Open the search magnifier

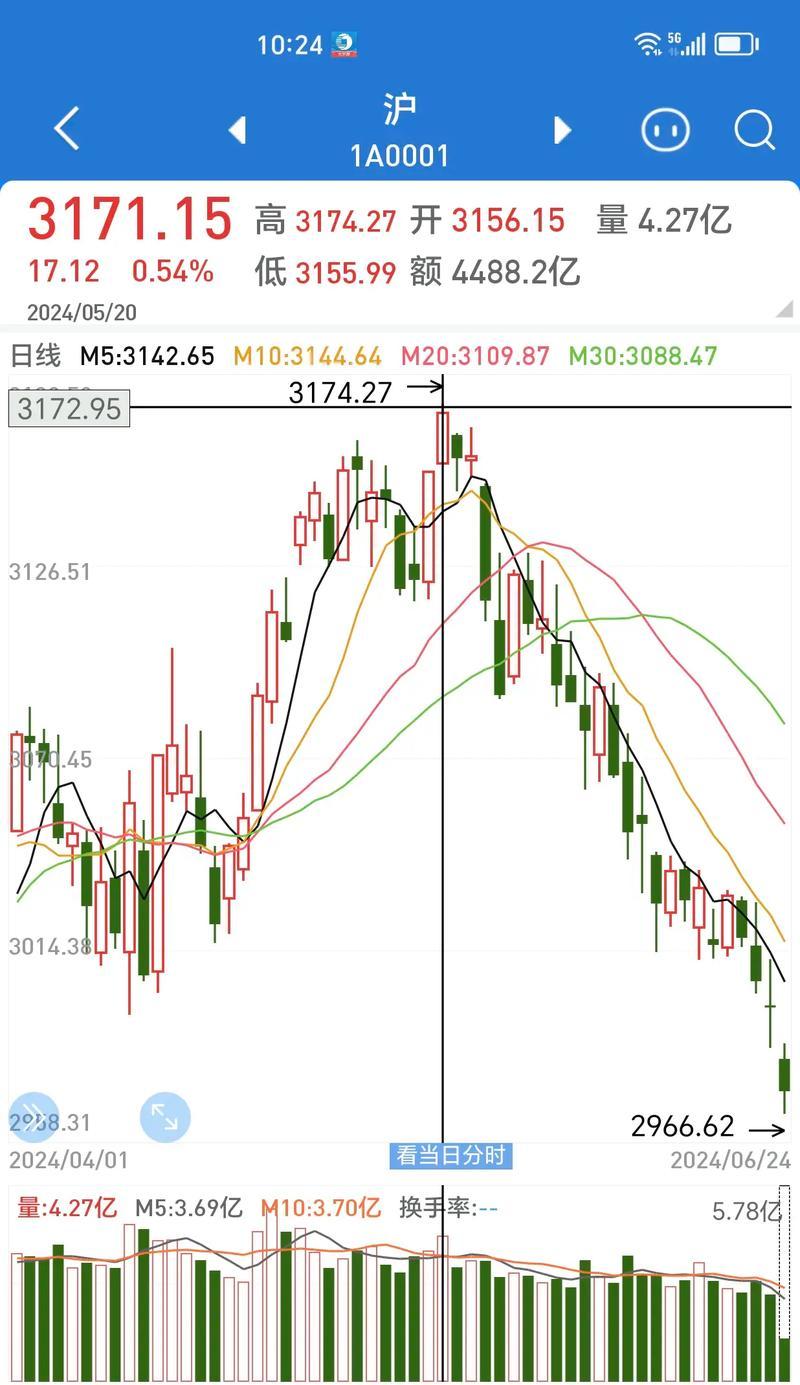click(754, 130)
